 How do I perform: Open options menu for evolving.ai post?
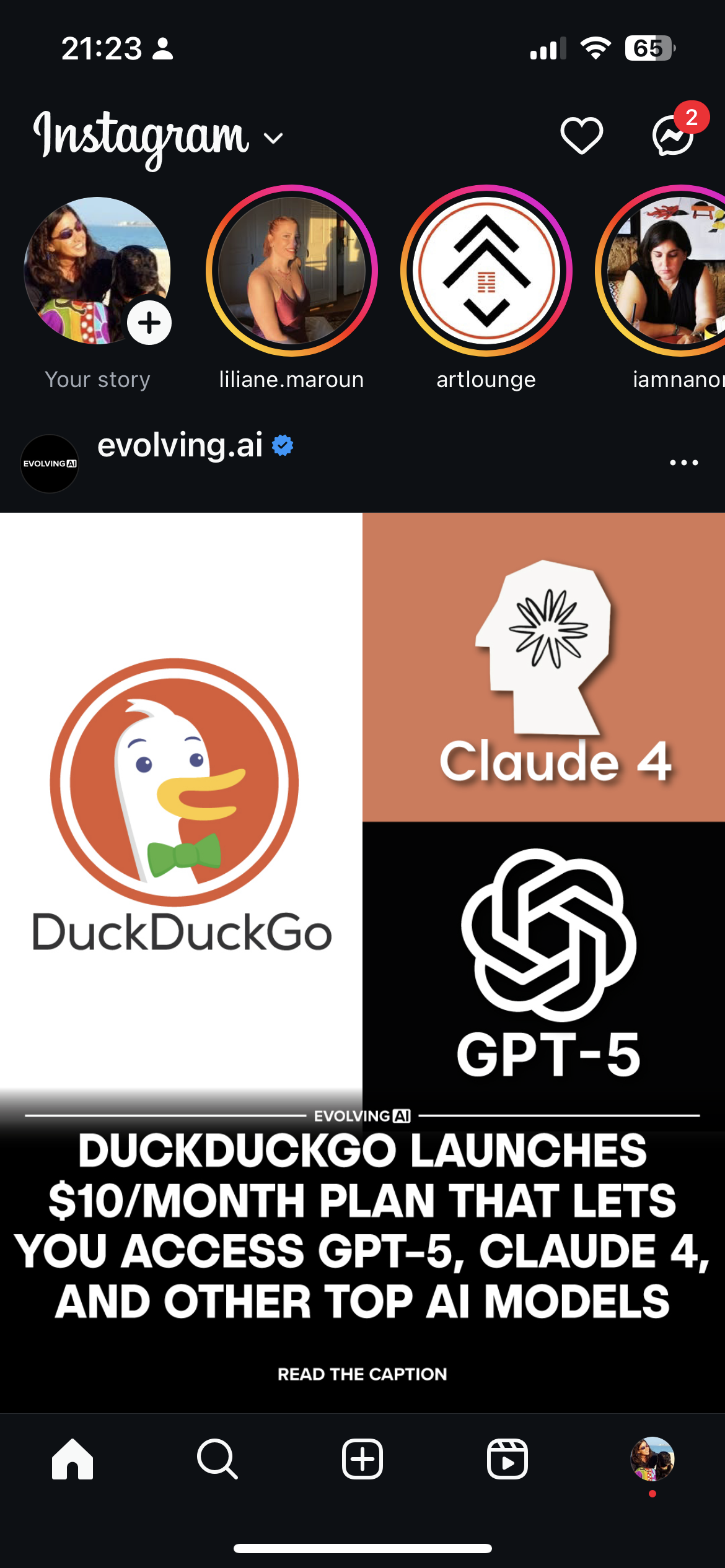pos(683,463)
